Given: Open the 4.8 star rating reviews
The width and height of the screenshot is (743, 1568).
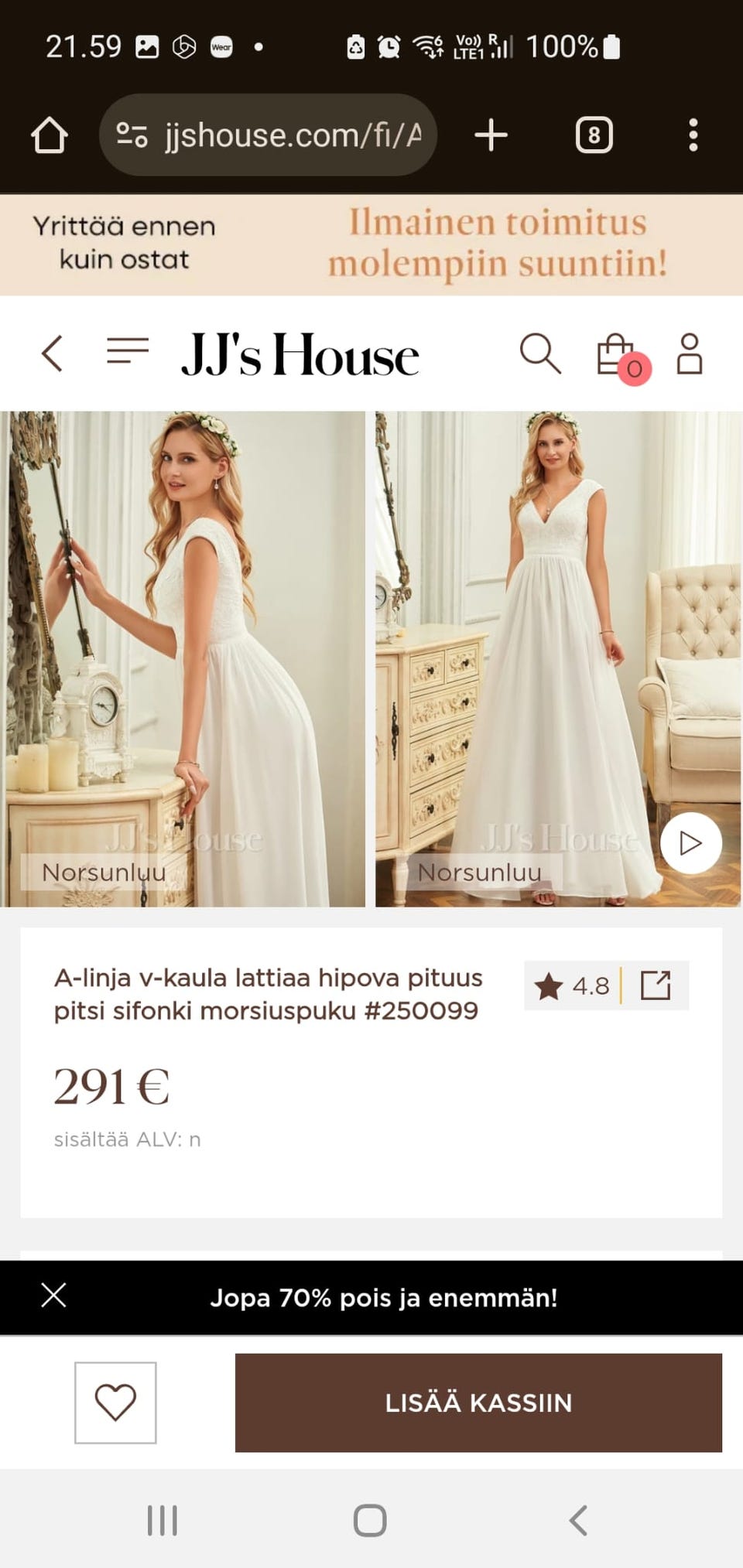Looking at the screenshot, I should [573, 986].
